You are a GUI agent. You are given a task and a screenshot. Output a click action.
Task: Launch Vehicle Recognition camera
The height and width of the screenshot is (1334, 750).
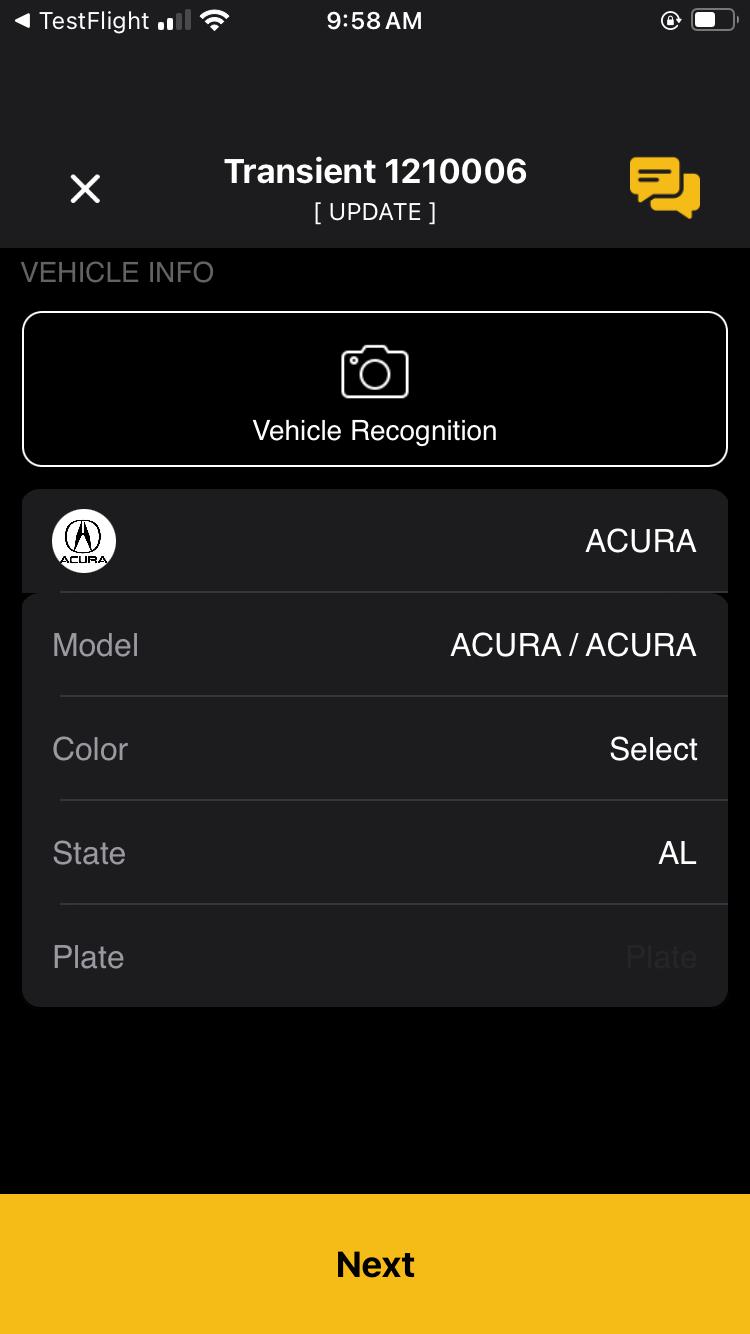375,389
